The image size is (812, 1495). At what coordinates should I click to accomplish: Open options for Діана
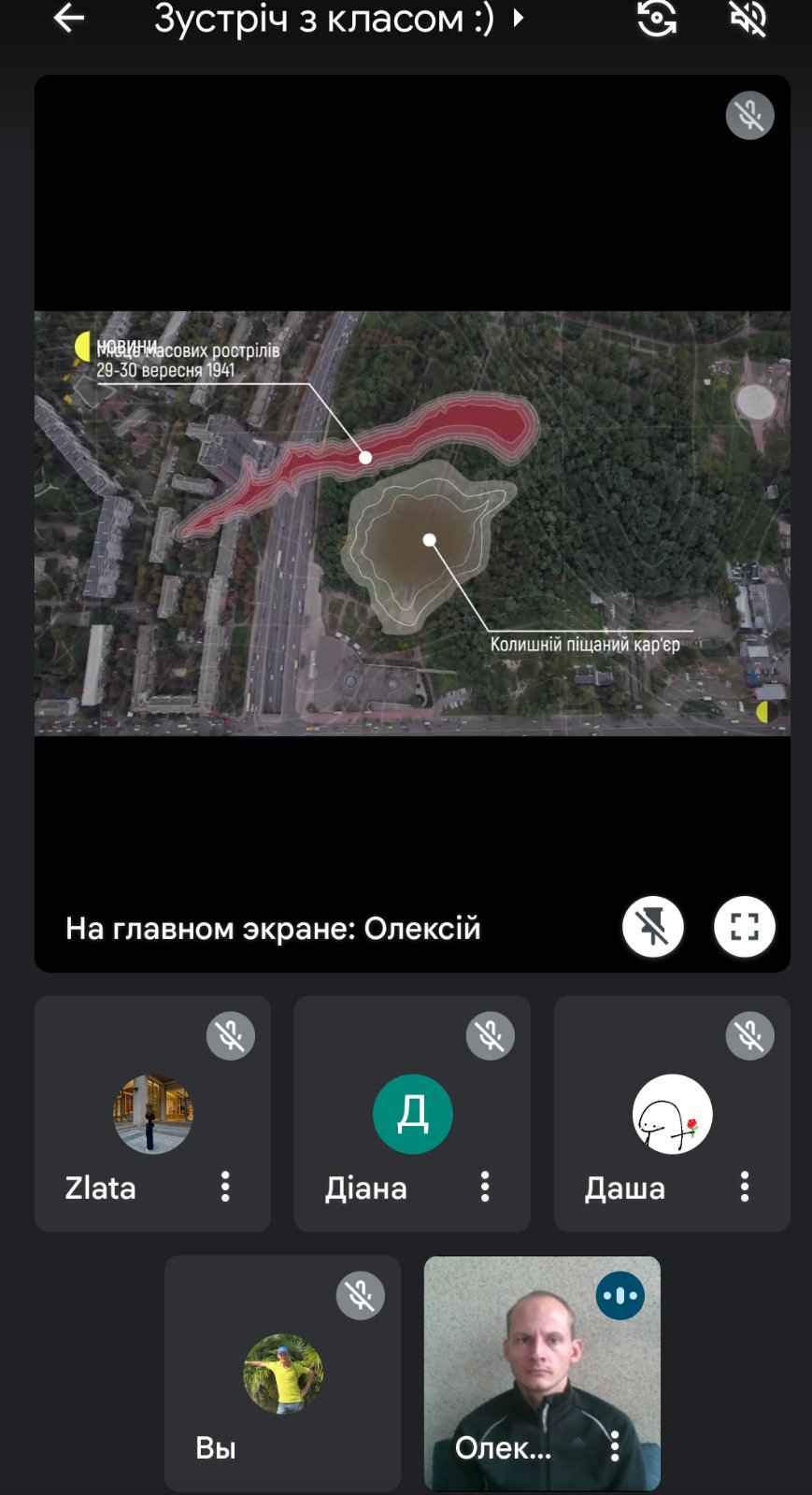(x=484, y=1187)
